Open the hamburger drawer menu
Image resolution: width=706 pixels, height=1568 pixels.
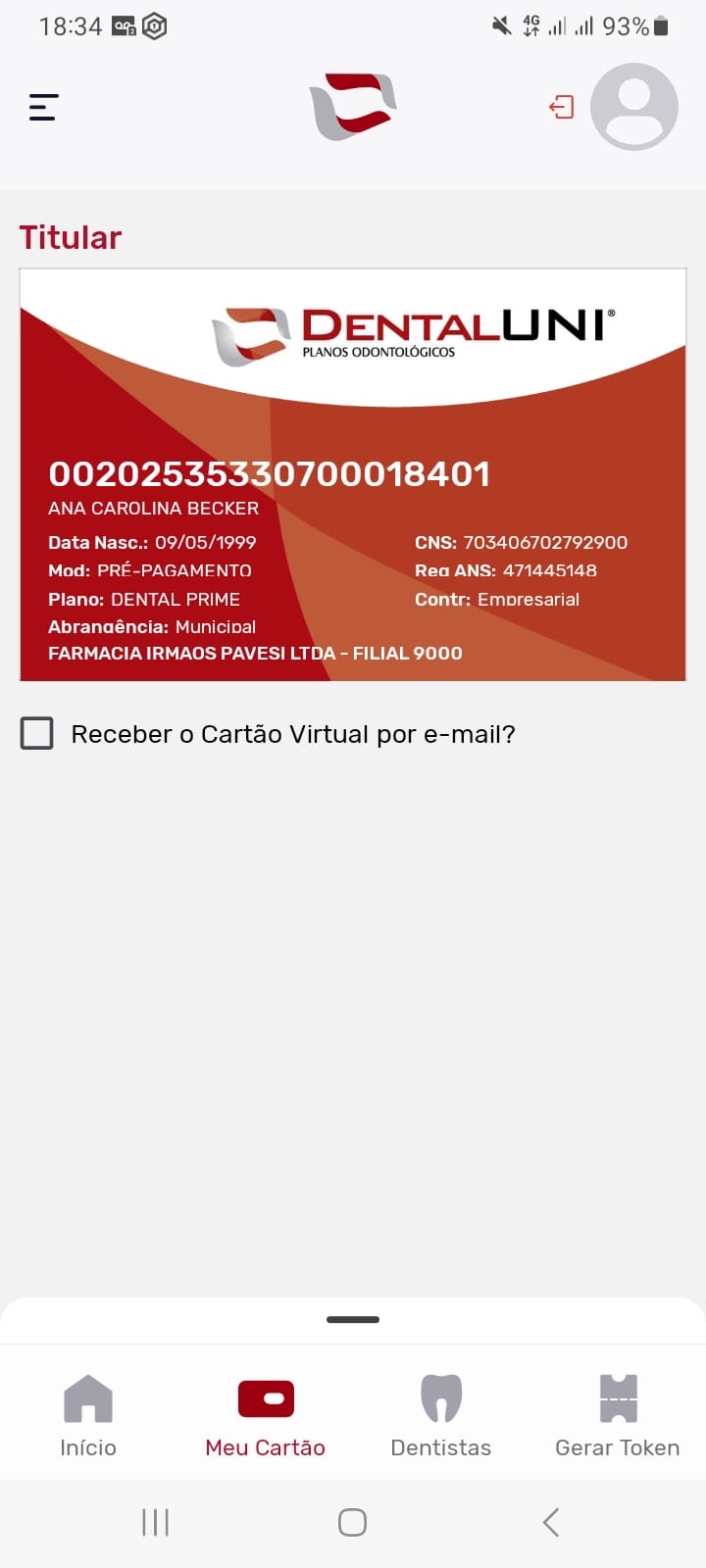click(x=44, y=107)
